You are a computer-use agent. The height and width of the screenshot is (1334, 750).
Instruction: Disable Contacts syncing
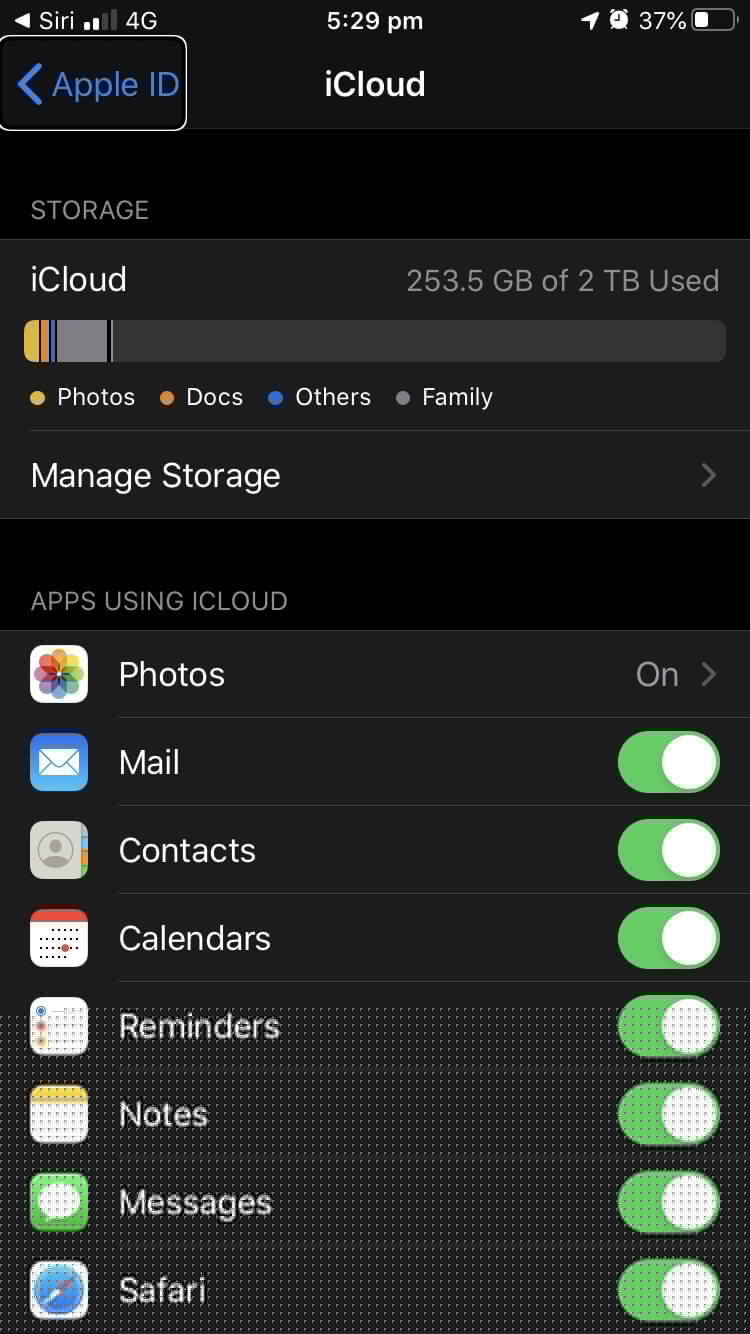pyautogui.click(x=668, y=851)
